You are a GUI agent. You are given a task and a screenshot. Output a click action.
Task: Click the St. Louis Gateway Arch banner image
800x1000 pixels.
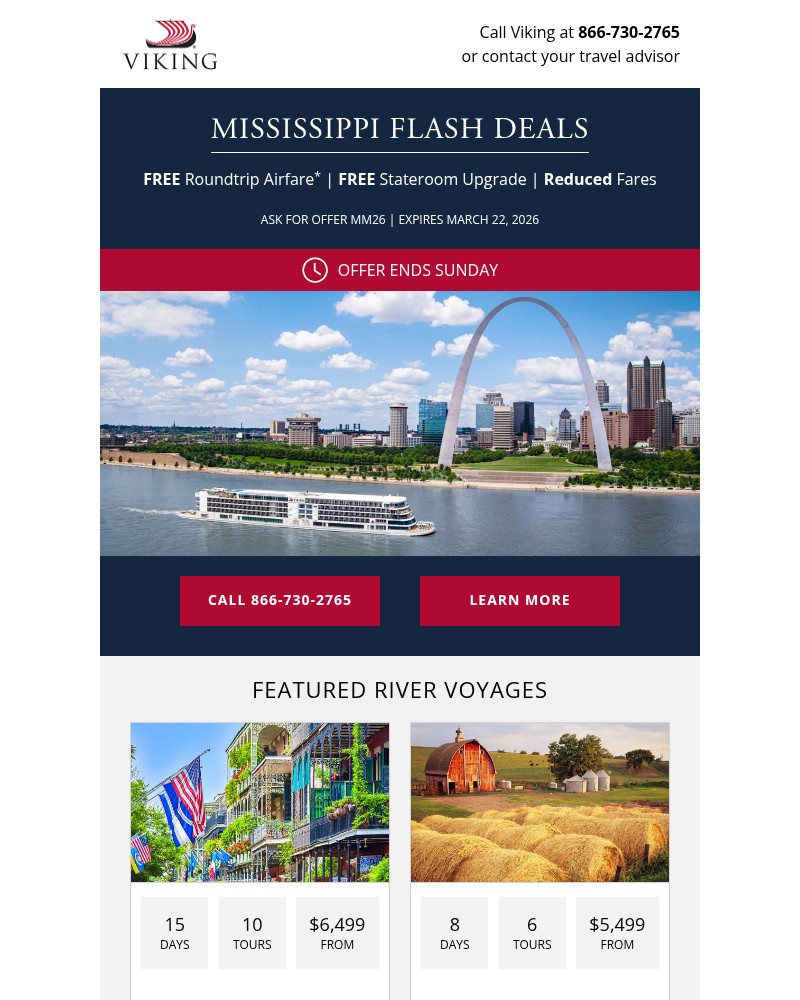pos(400,423)
